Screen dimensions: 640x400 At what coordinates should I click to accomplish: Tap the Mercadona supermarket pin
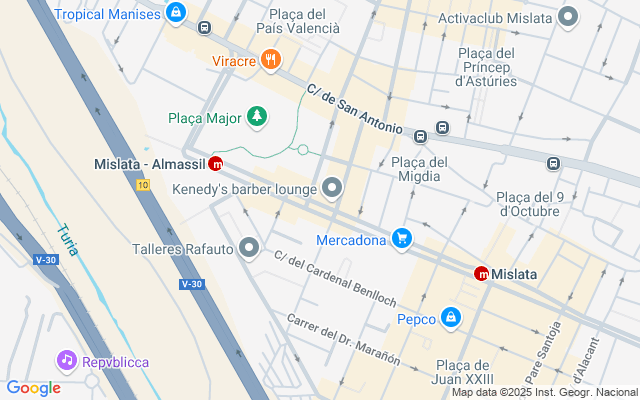(401, 238)
